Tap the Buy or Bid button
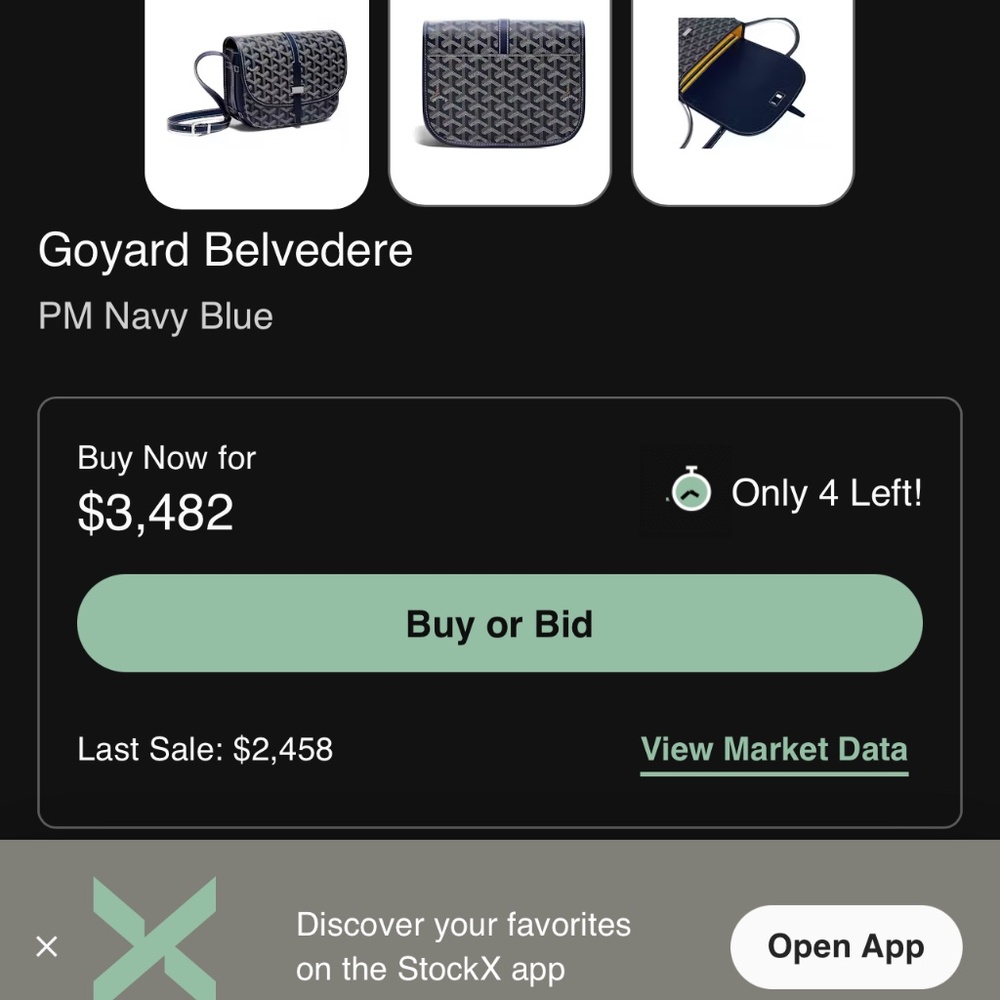 click(499, 623)
